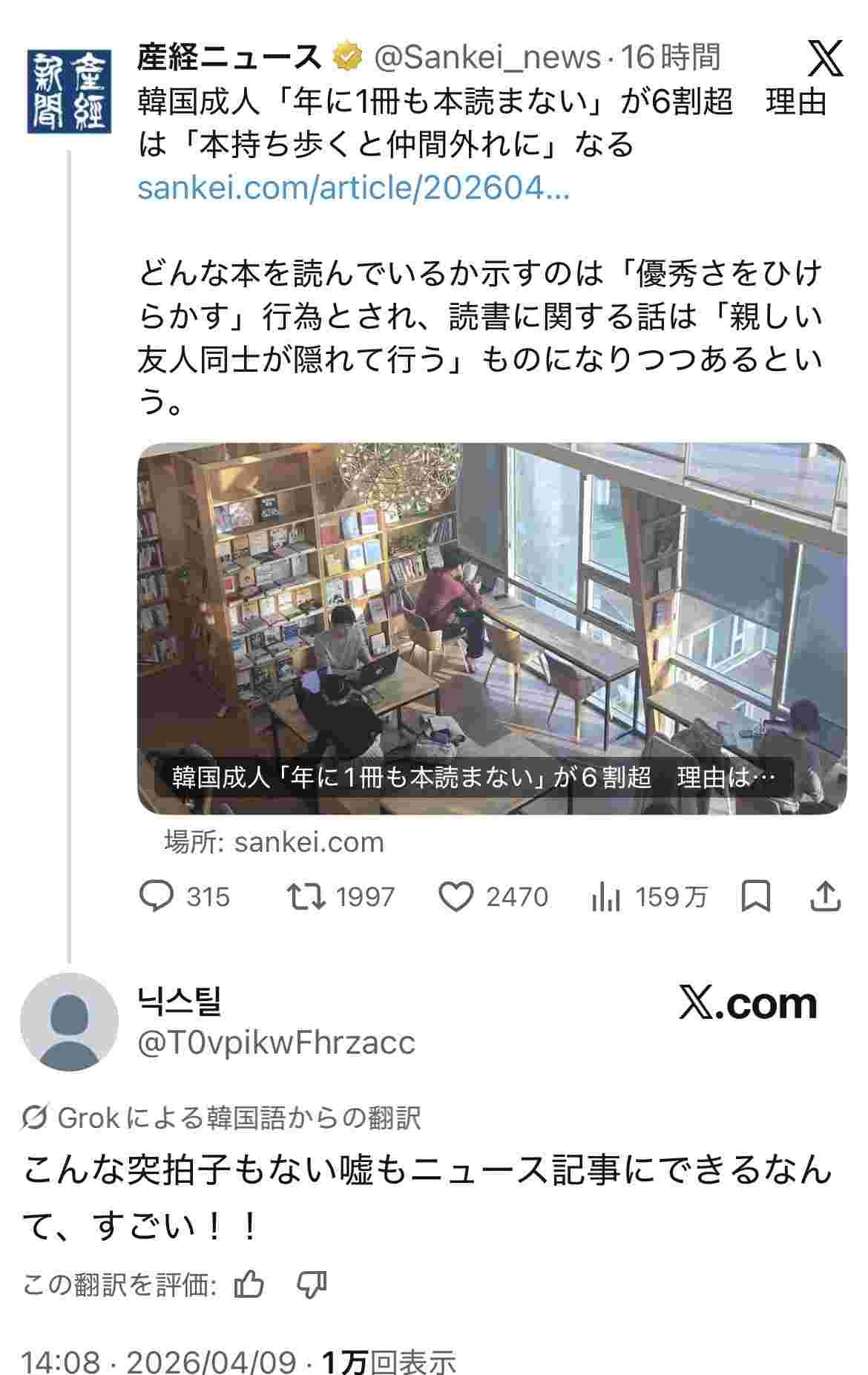Bookmark the 産経ニュース post
This screenshot has width=868, height=1375.
(756, 896)
